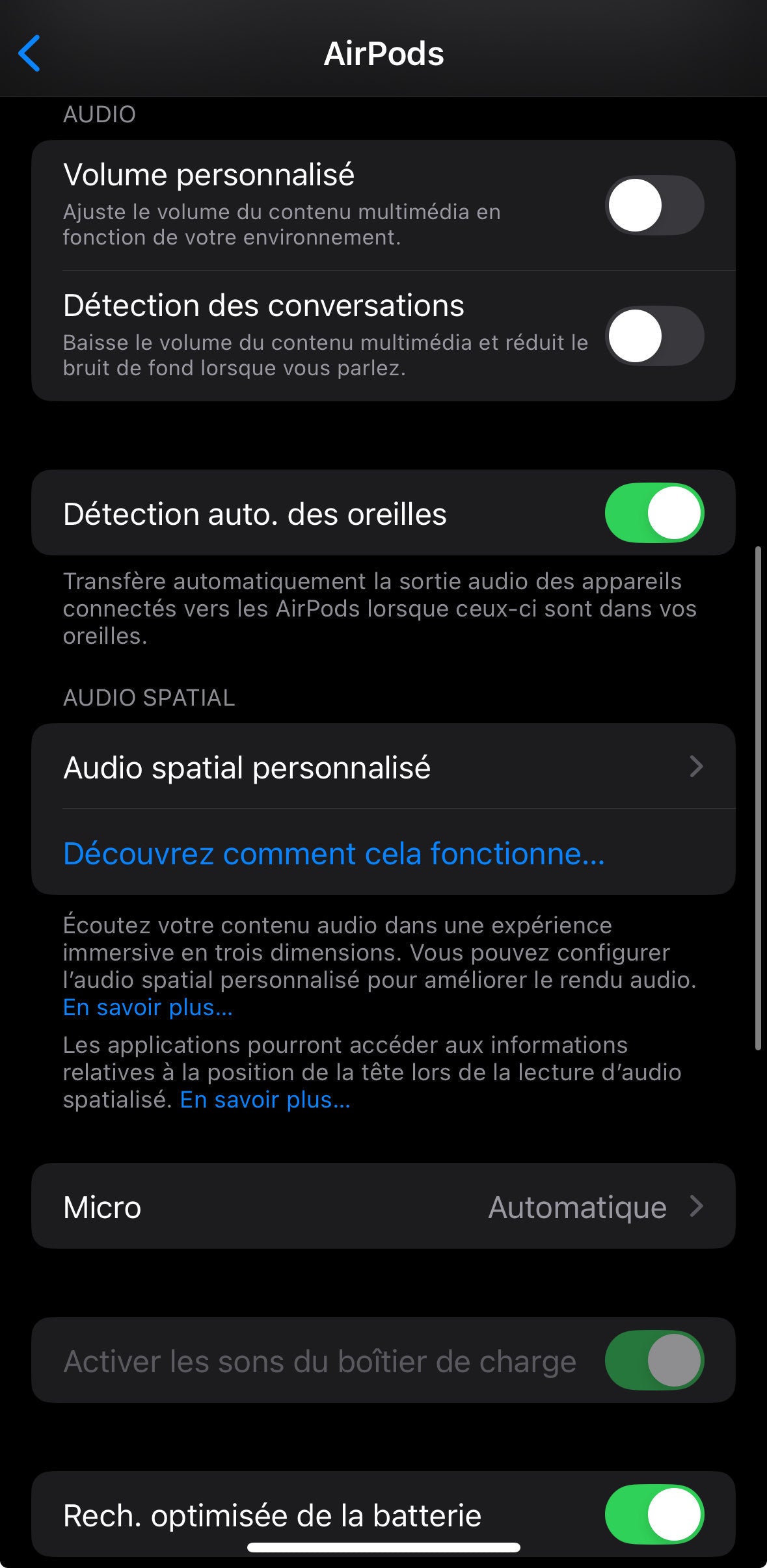Enable Volume personnalisé switch
The image size is (767, 1568).
[x=654, y=205]
